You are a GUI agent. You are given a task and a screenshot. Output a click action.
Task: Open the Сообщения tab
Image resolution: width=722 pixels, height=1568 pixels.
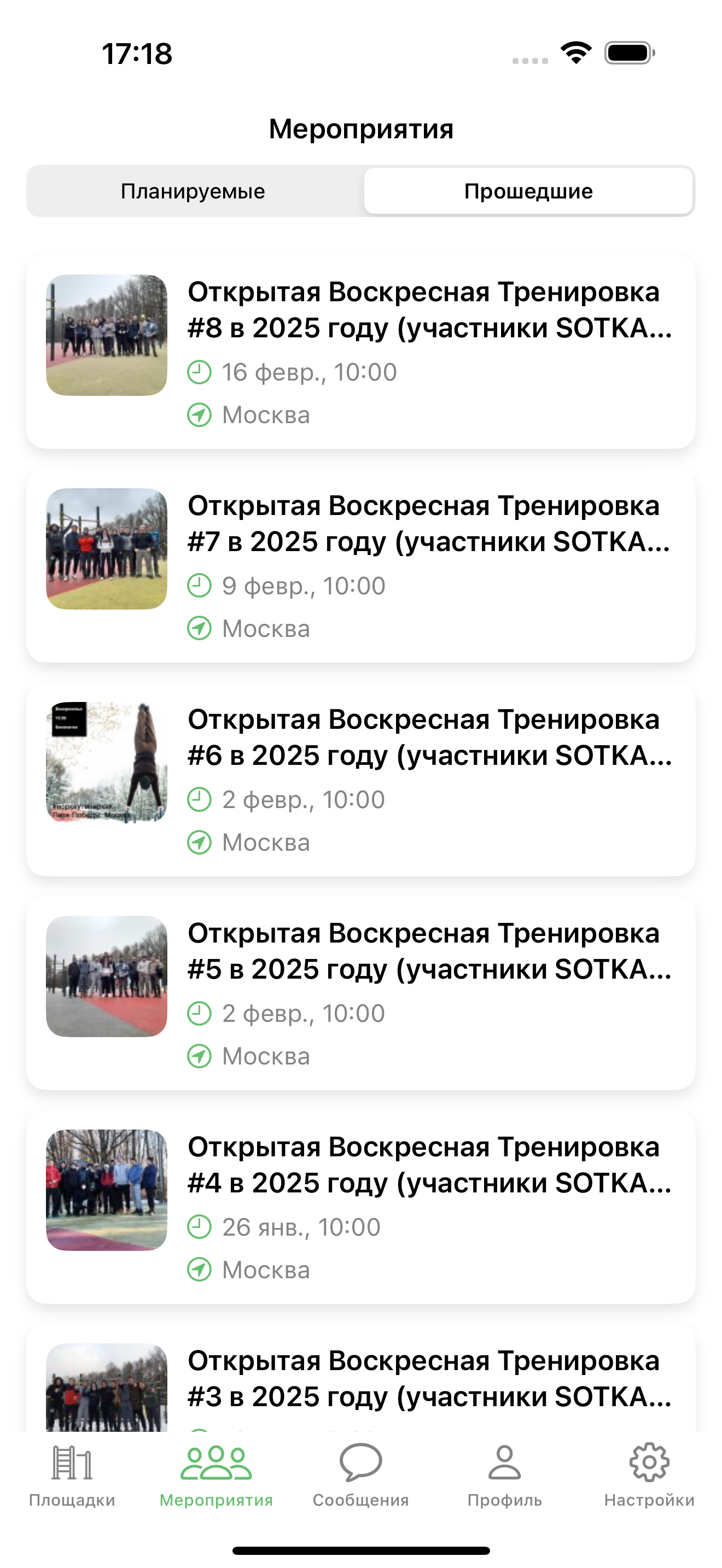(361, 1476)
